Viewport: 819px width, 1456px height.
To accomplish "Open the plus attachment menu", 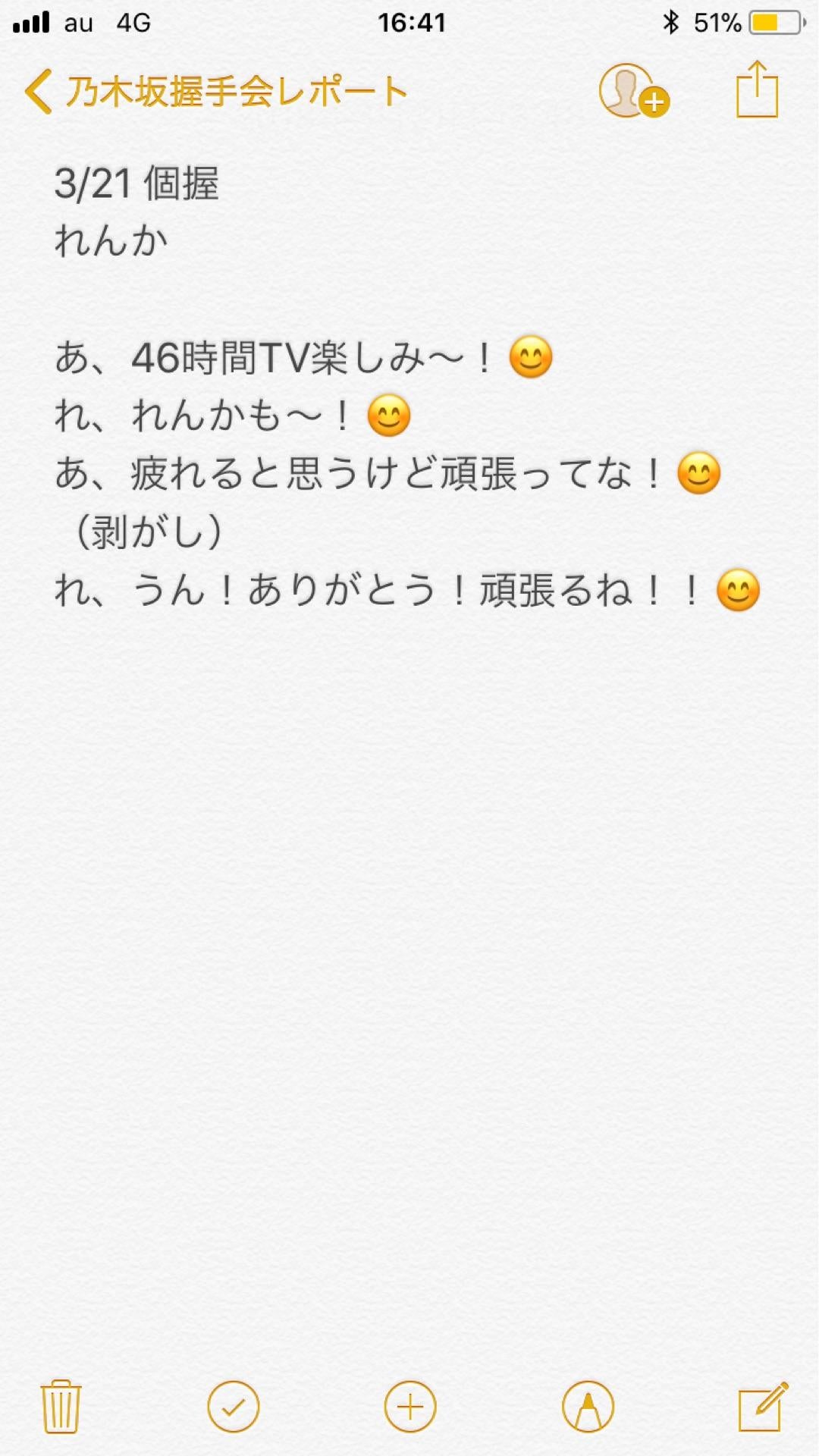I will [410, 1407].
